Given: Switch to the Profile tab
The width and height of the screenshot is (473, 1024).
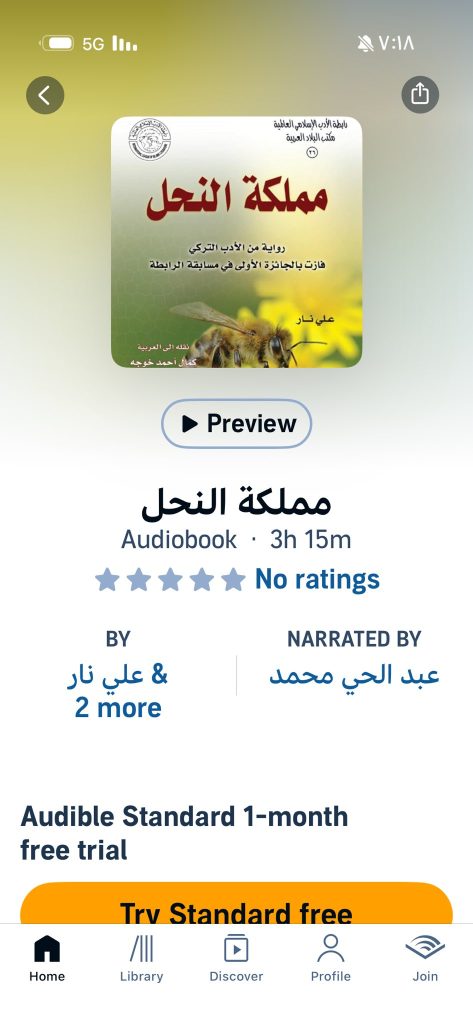Looking at the screenshot, I should (x=331, y=959).
